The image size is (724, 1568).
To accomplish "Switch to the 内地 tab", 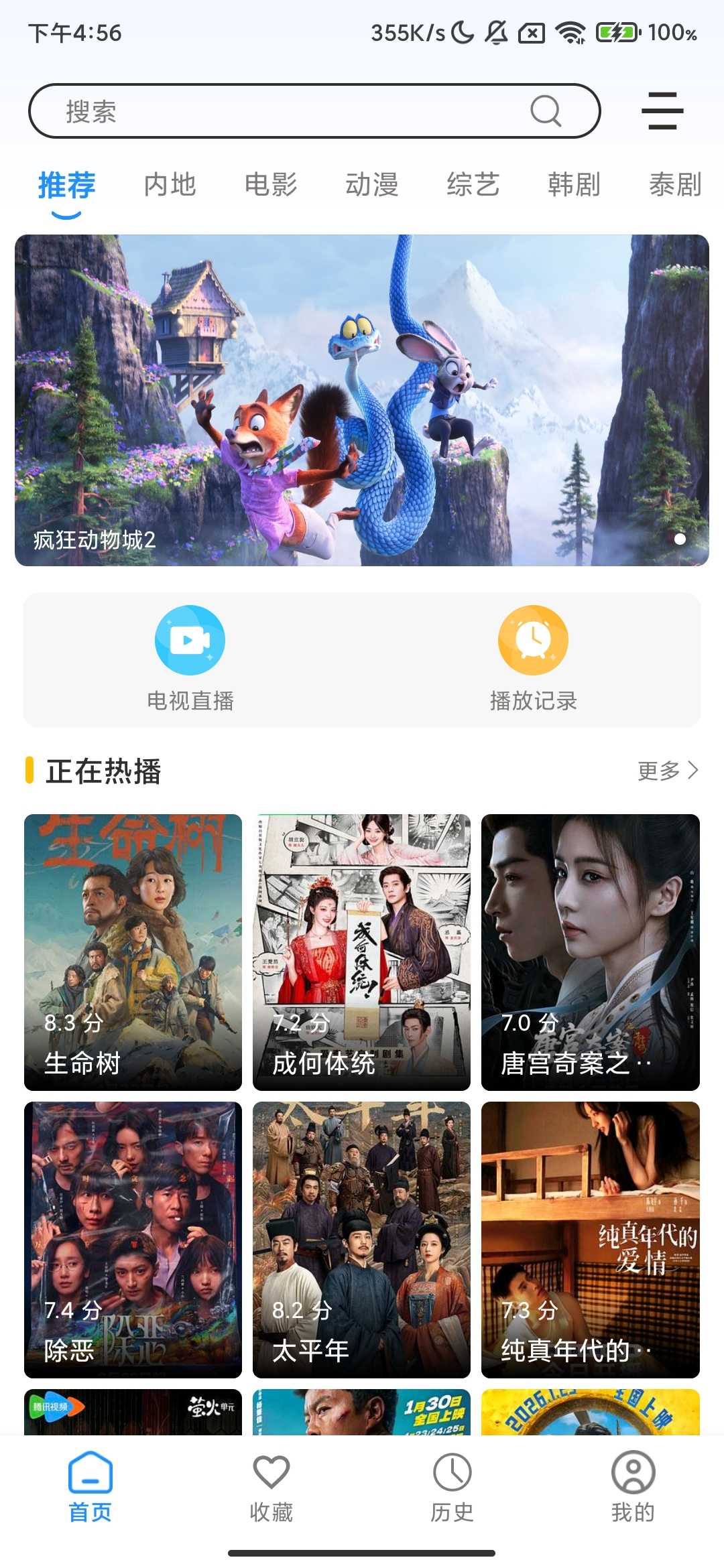I will click(170, 185).
